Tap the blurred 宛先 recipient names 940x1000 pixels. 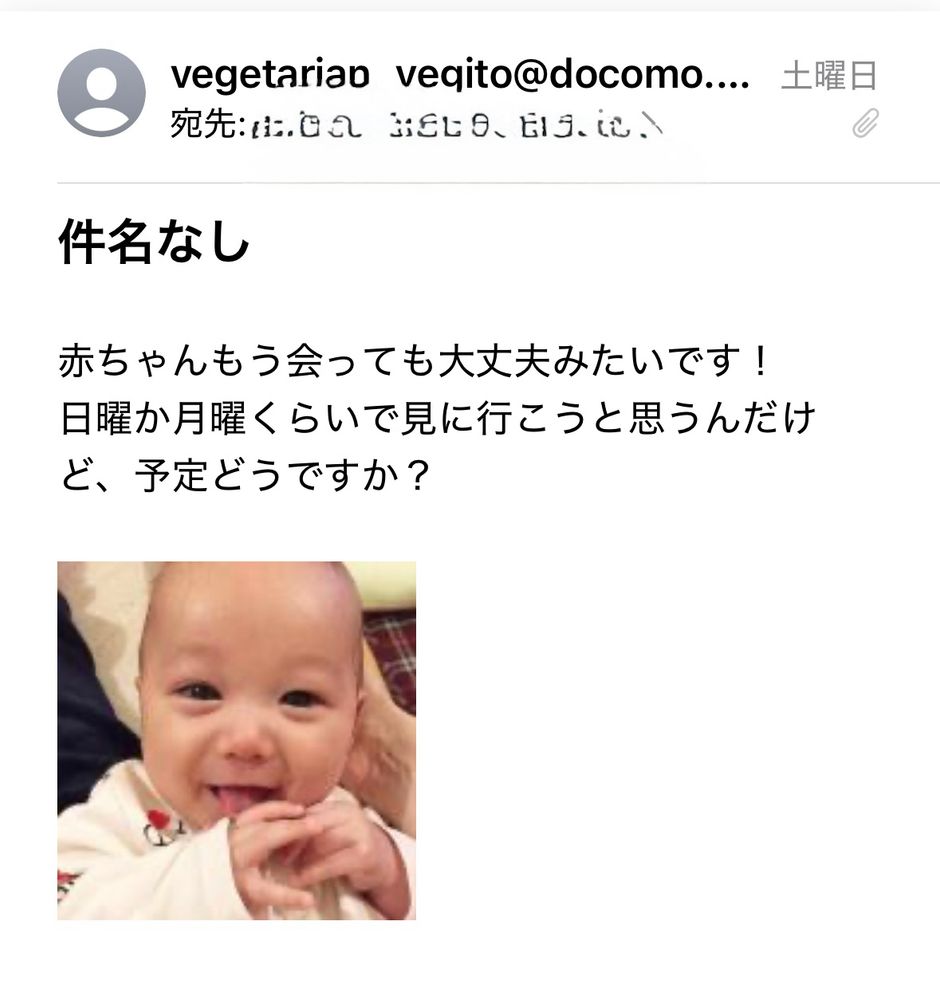(457, 125)
